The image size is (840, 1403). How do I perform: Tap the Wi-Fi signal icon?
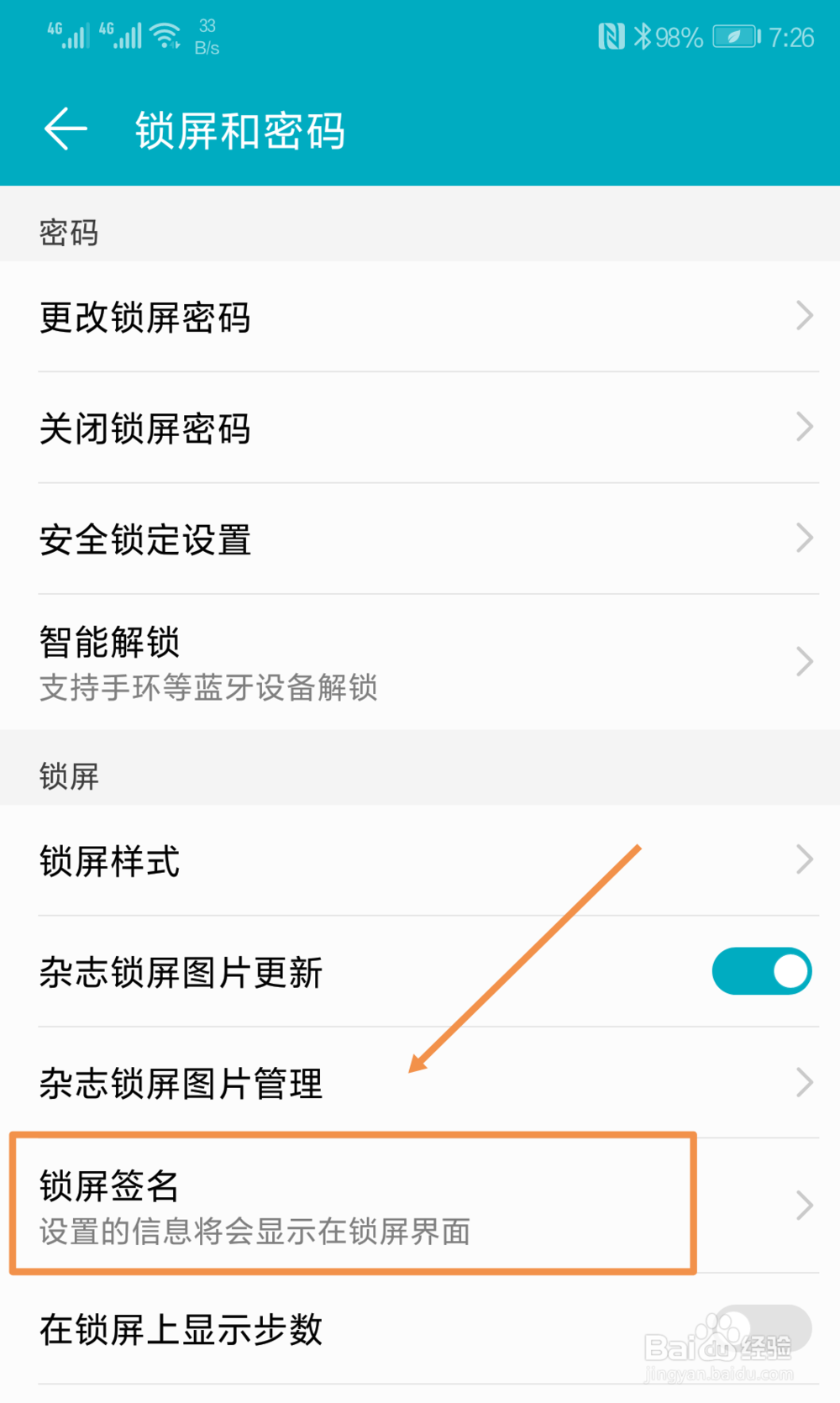[x=165, y=34]
